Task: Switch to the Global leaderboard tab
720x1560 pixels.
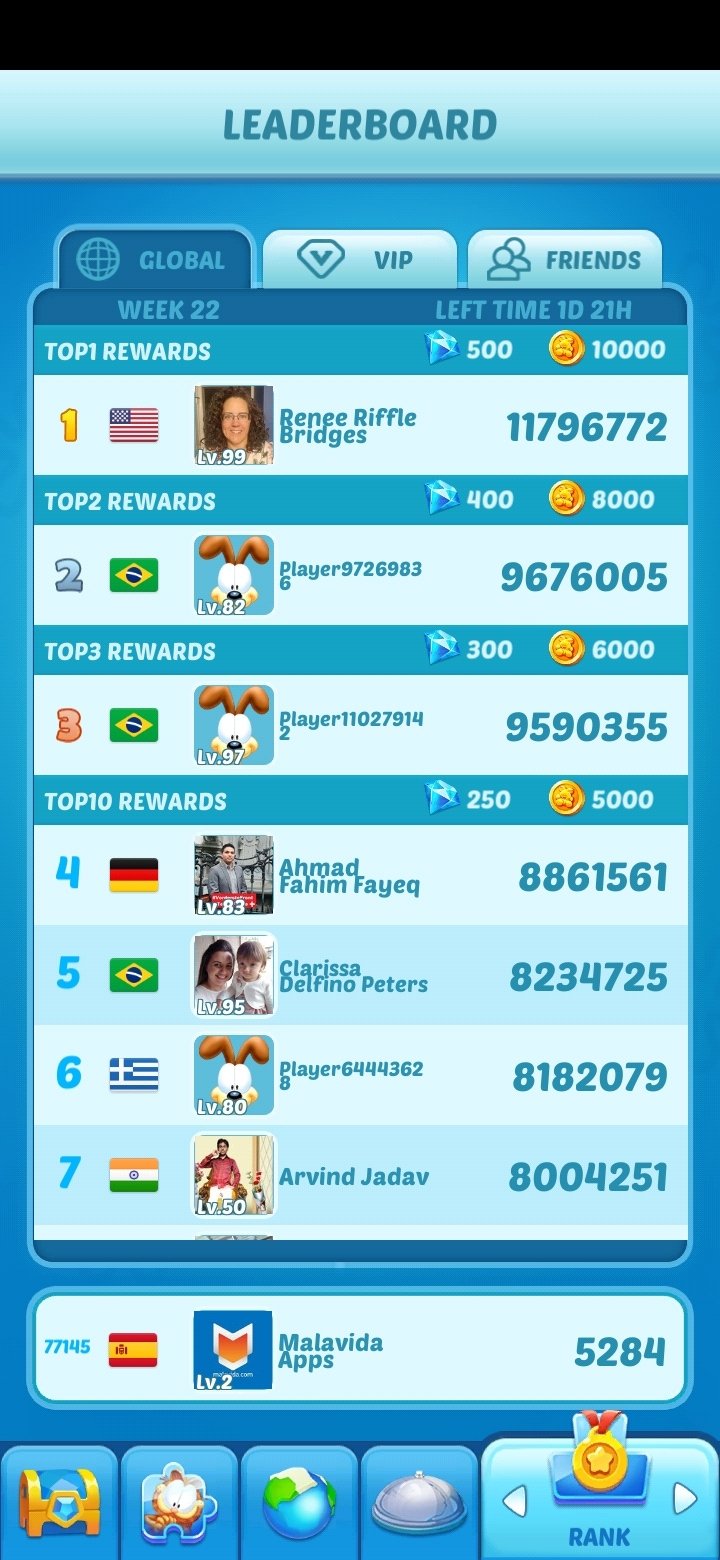Action: [x=155, y=260]
